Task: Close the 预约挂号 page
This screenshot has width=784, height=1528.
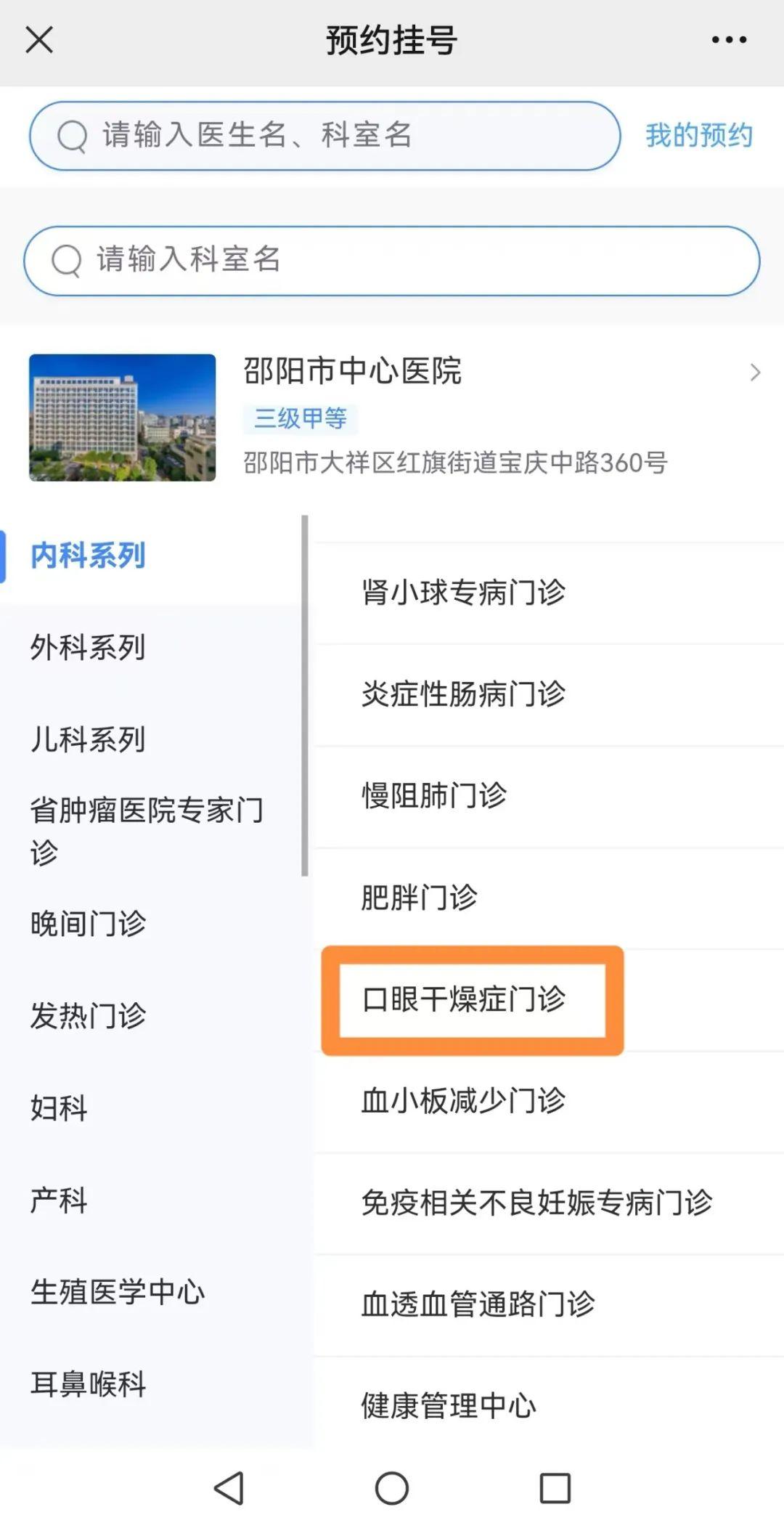Action: tap(39, 40)
